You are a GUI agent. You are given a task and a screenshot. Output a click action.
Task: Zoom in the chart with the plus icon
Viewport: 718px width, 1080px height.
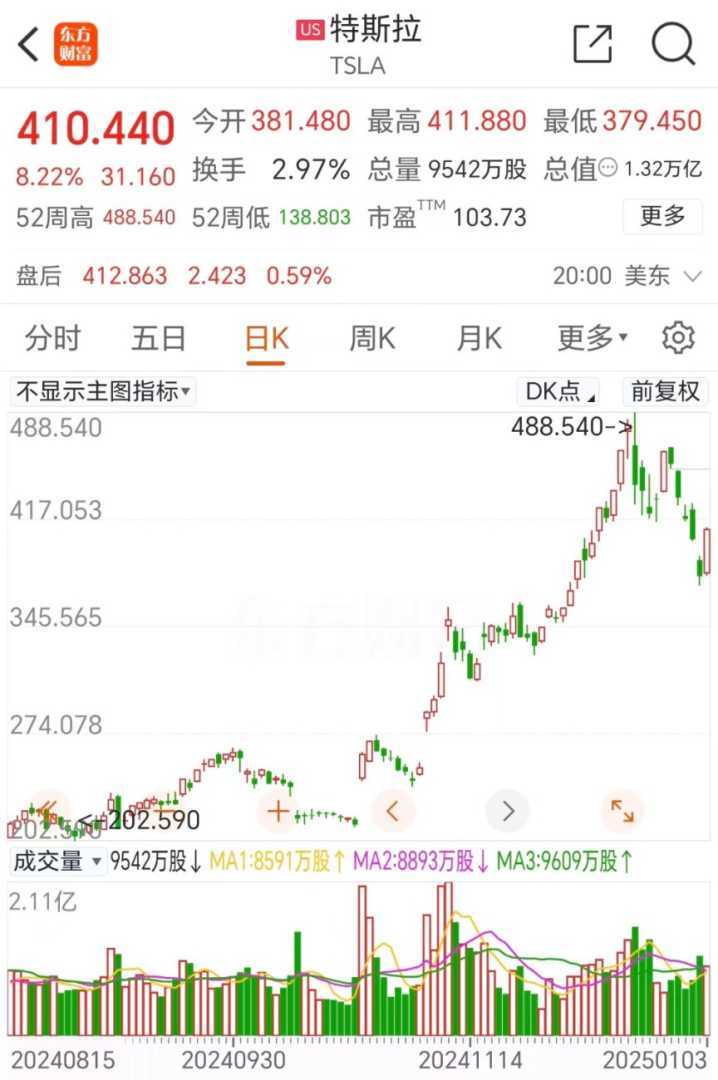click(x=278, y=811)
